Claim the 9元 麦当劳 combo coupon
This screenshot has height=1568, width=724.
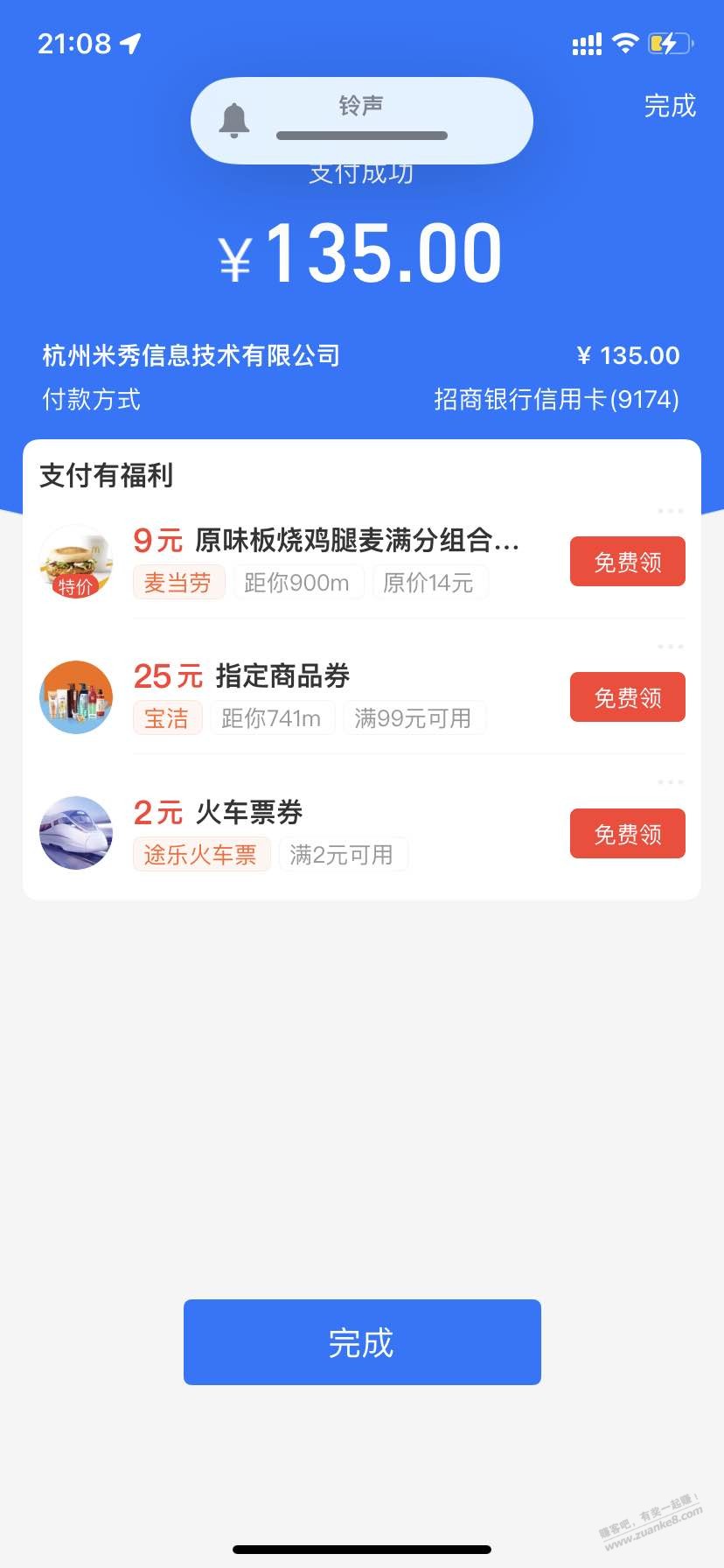pyautogui.click(x=627, y=562)
